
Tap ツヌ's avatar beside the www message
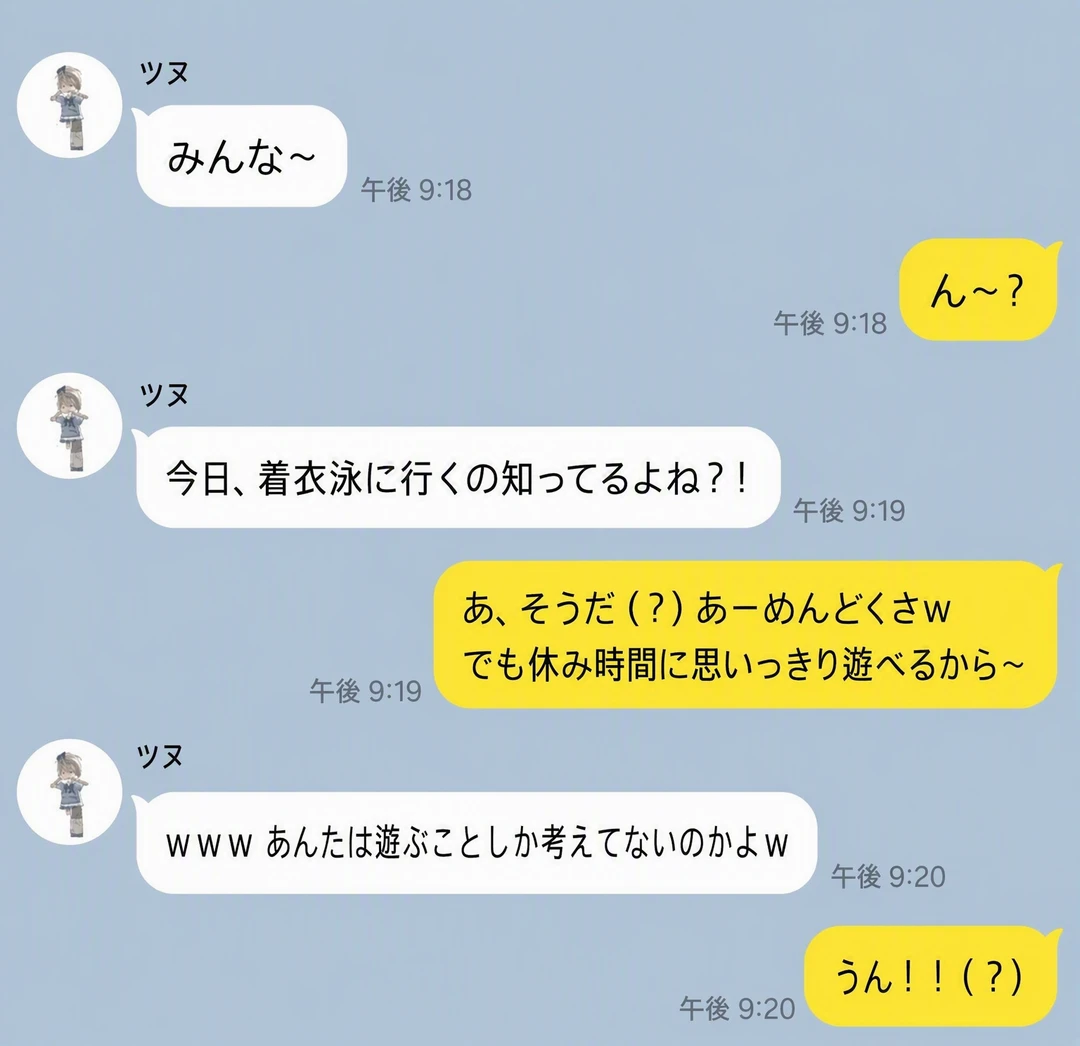point(70,791)
